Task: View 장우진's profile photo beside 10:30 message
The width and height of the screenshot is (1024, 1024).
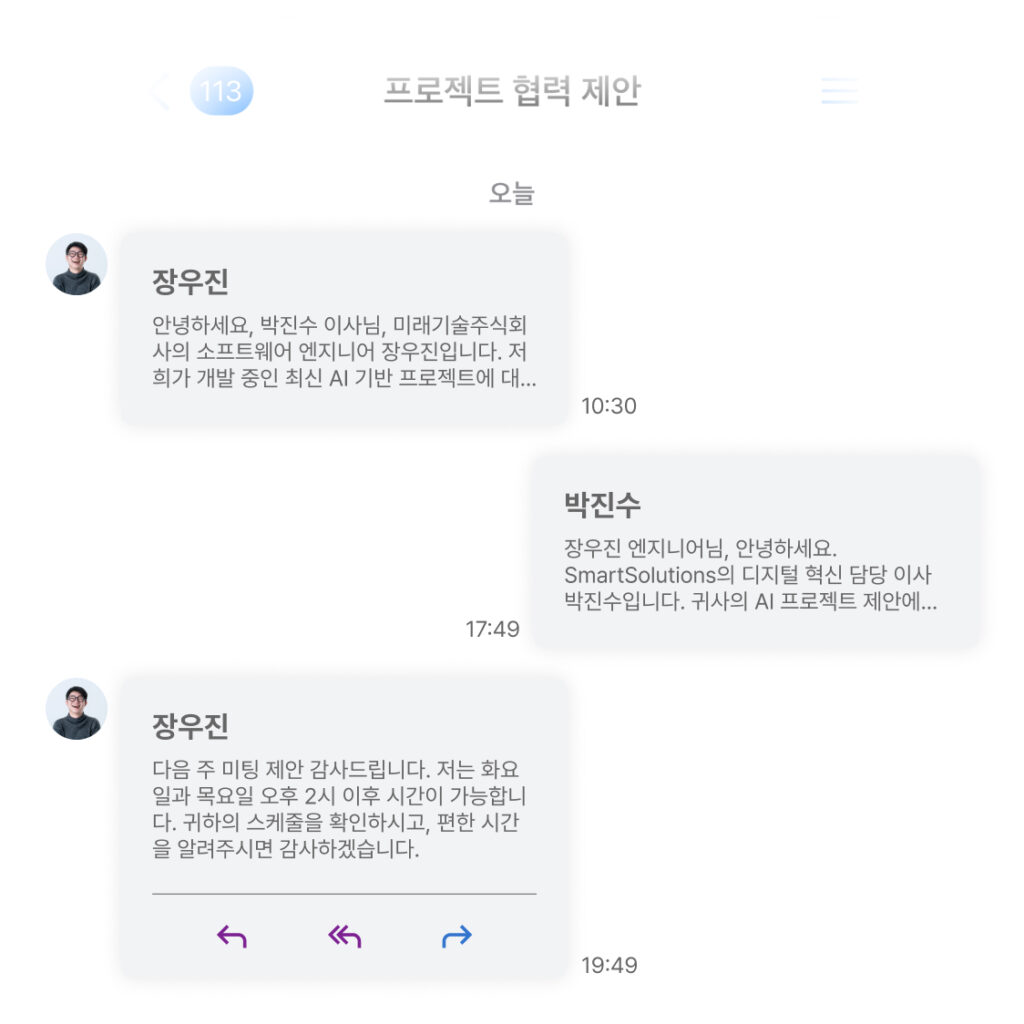Action: (77, 265)
